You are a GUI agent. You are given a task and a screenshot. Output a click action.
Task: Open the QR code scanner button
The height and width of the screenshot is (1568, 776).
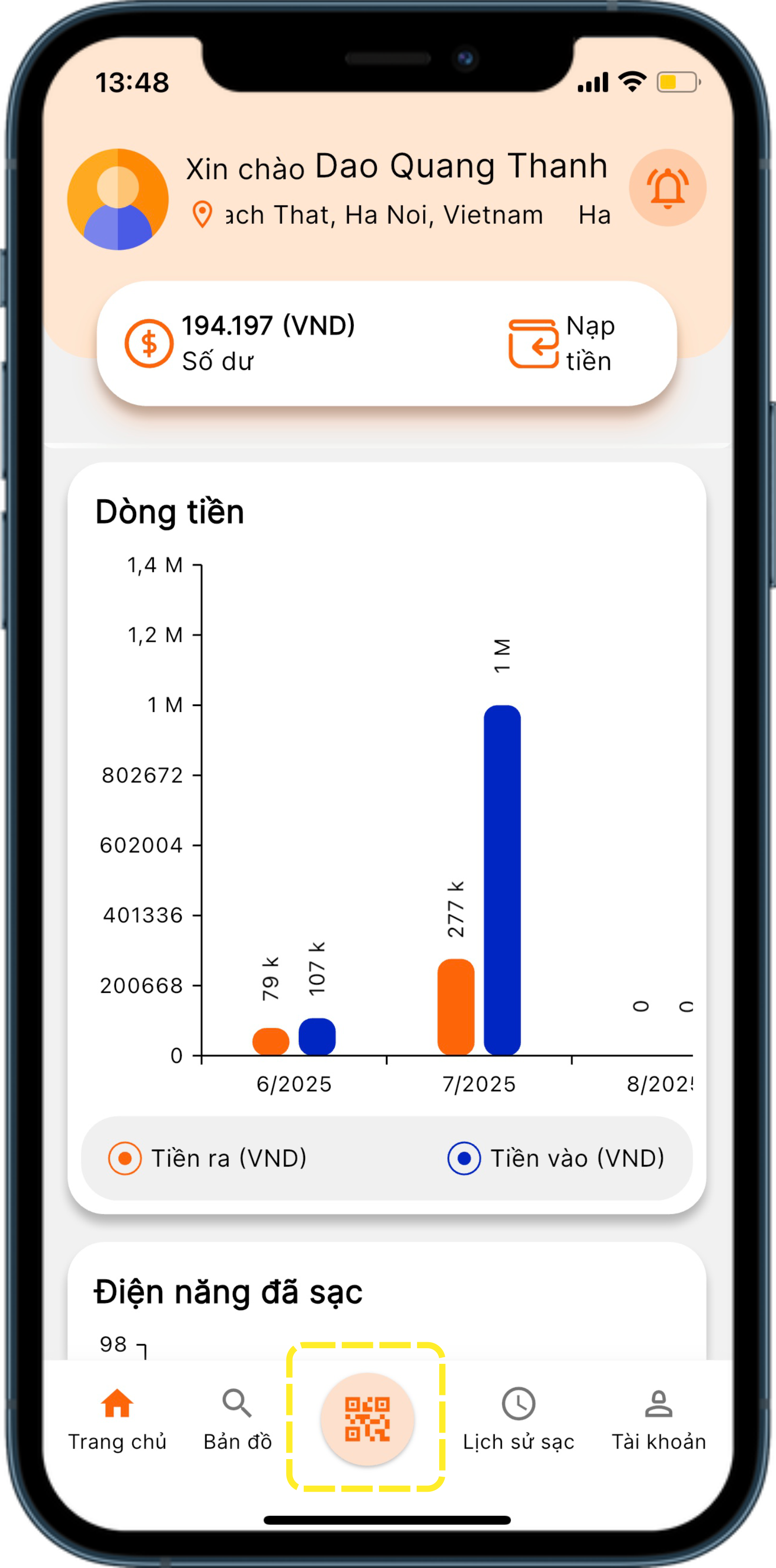[x=367, y=1419]
